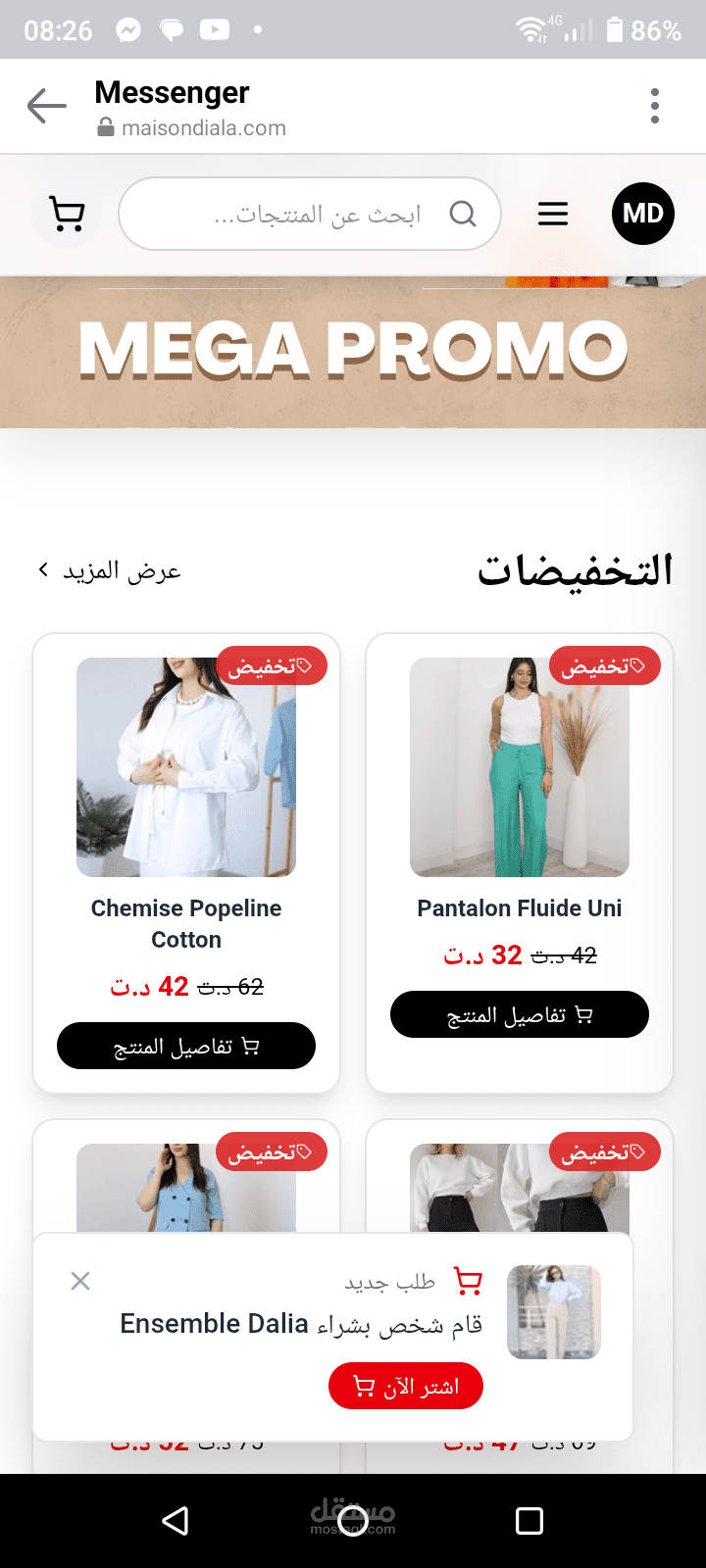The width and height of the screenshot is (706, 1568).
Task: Open the MEGA PROMO banner
Action: [353, 351]
